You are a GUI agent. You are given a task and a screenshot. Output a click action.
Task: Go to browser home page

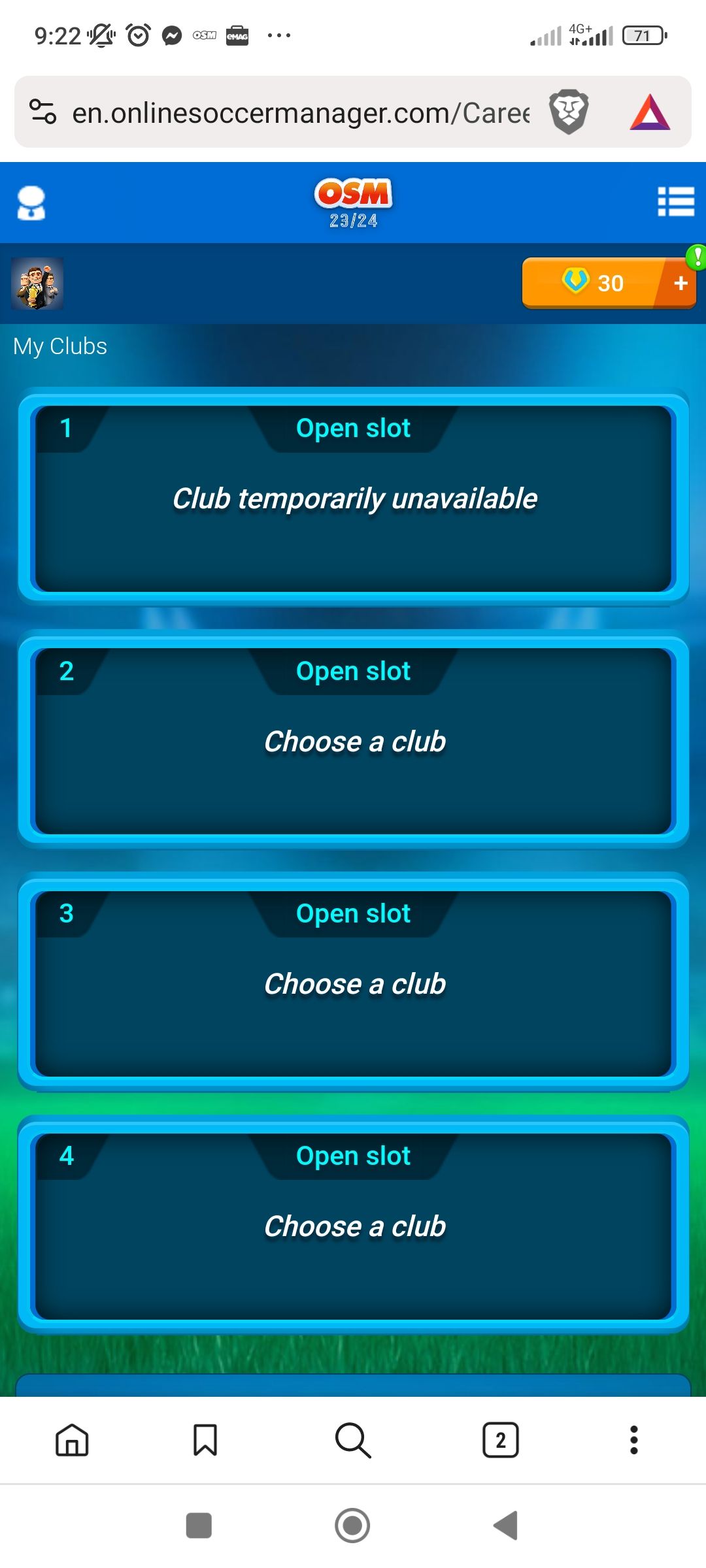tap(72, 1440)
